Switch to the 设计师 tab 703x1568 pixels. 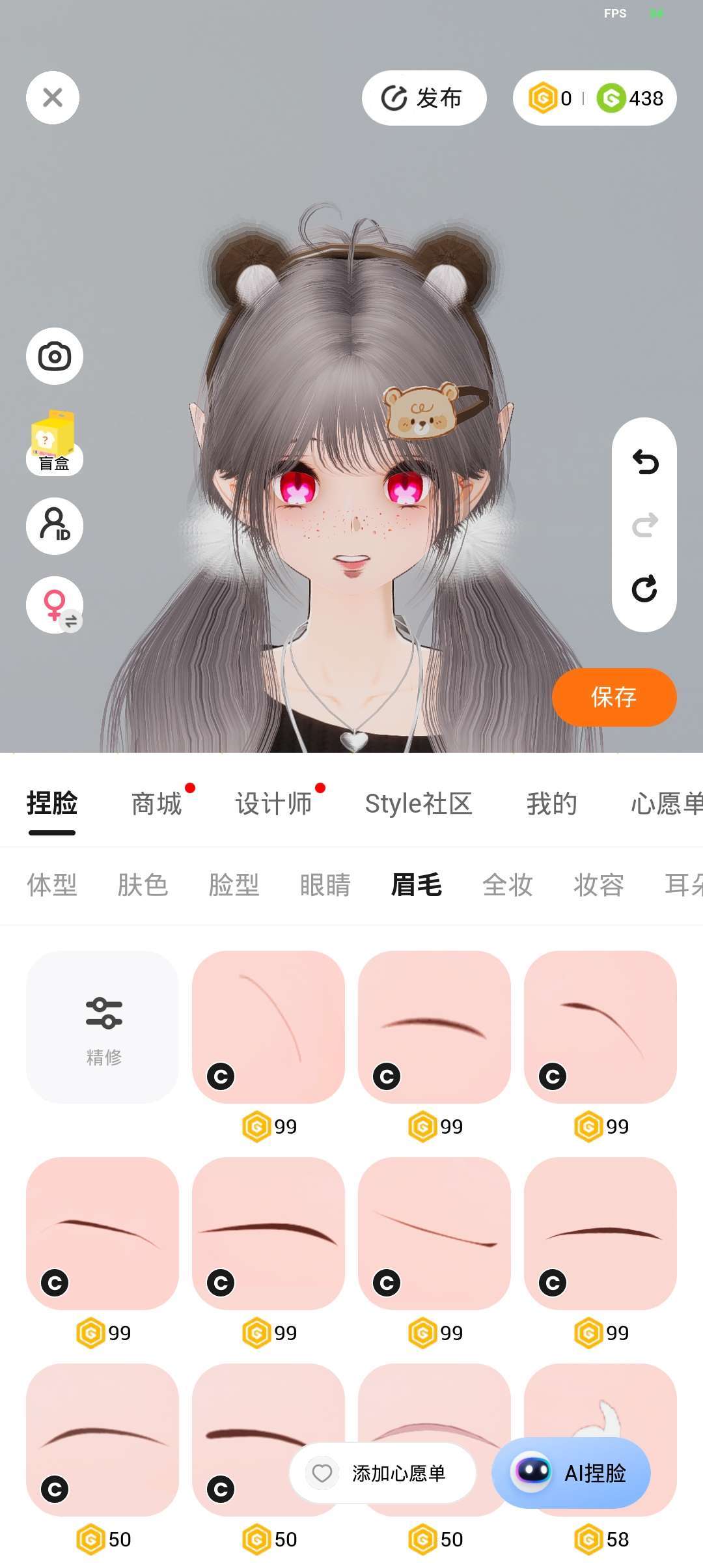pyautogui.click(x=273, y=804)
